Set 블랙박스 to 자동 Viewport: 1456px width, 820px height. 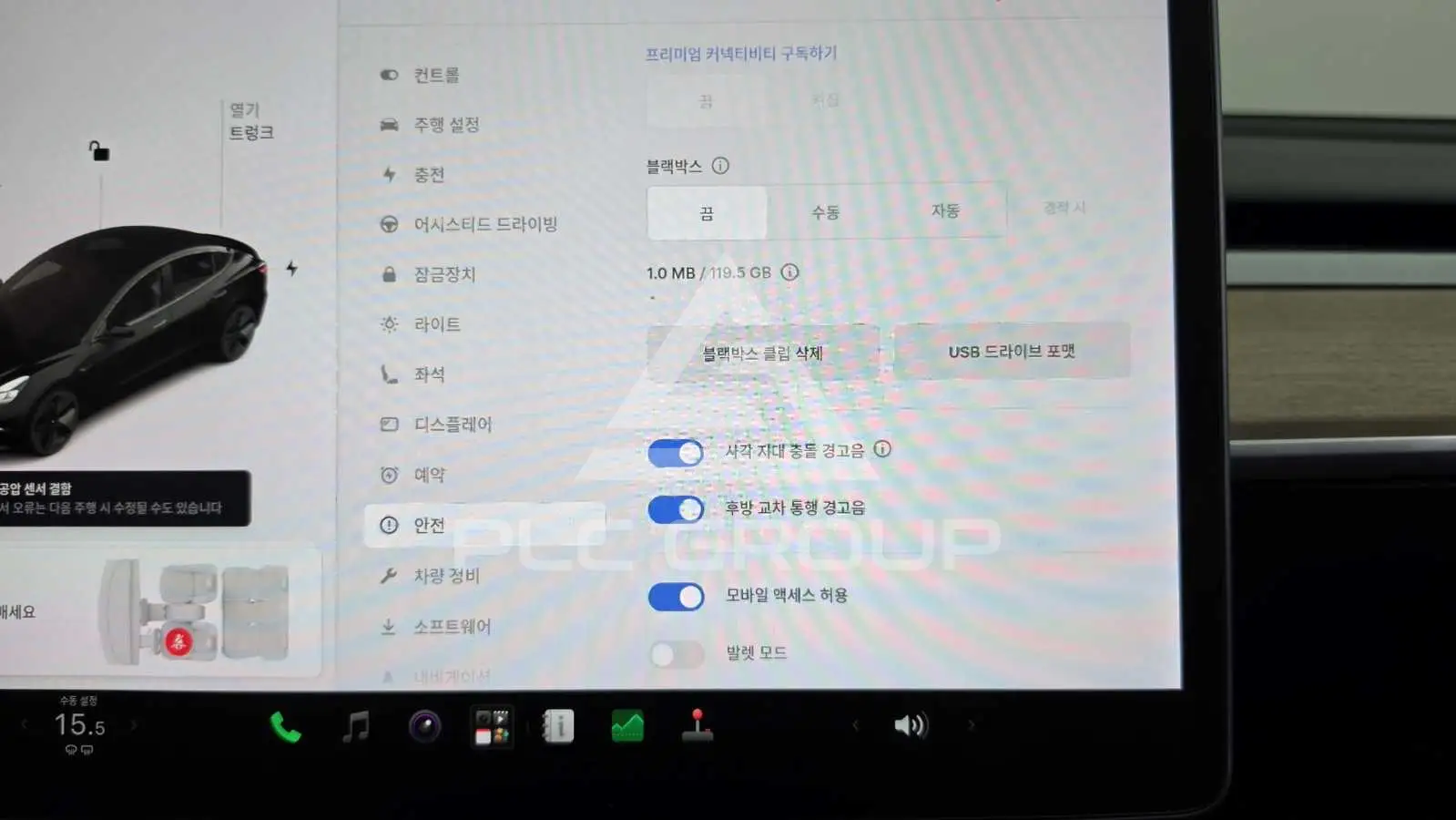[945, 210]
